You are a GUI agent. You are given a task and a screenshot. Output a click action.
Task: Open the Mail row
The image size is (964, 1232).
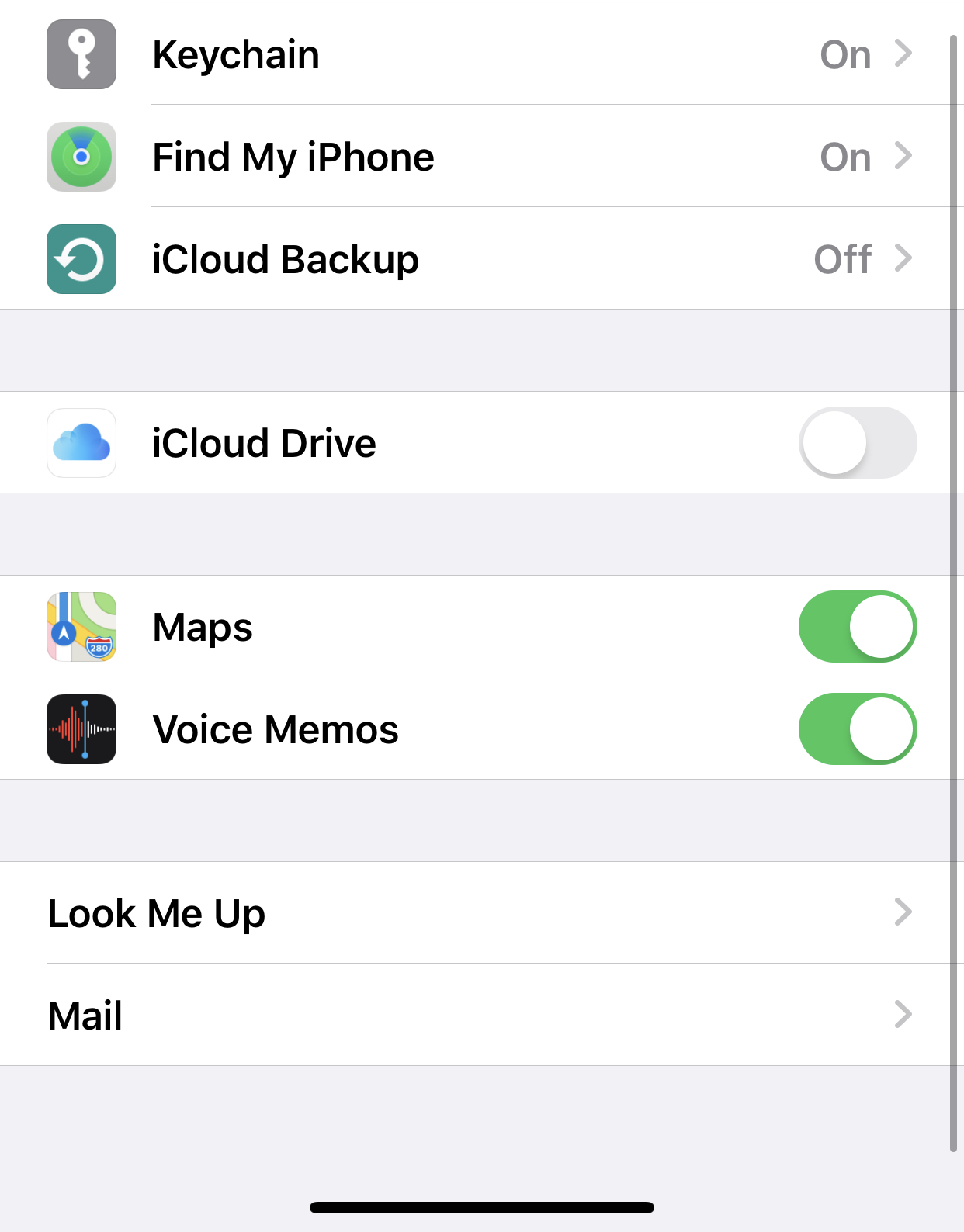coord(481,1016)
